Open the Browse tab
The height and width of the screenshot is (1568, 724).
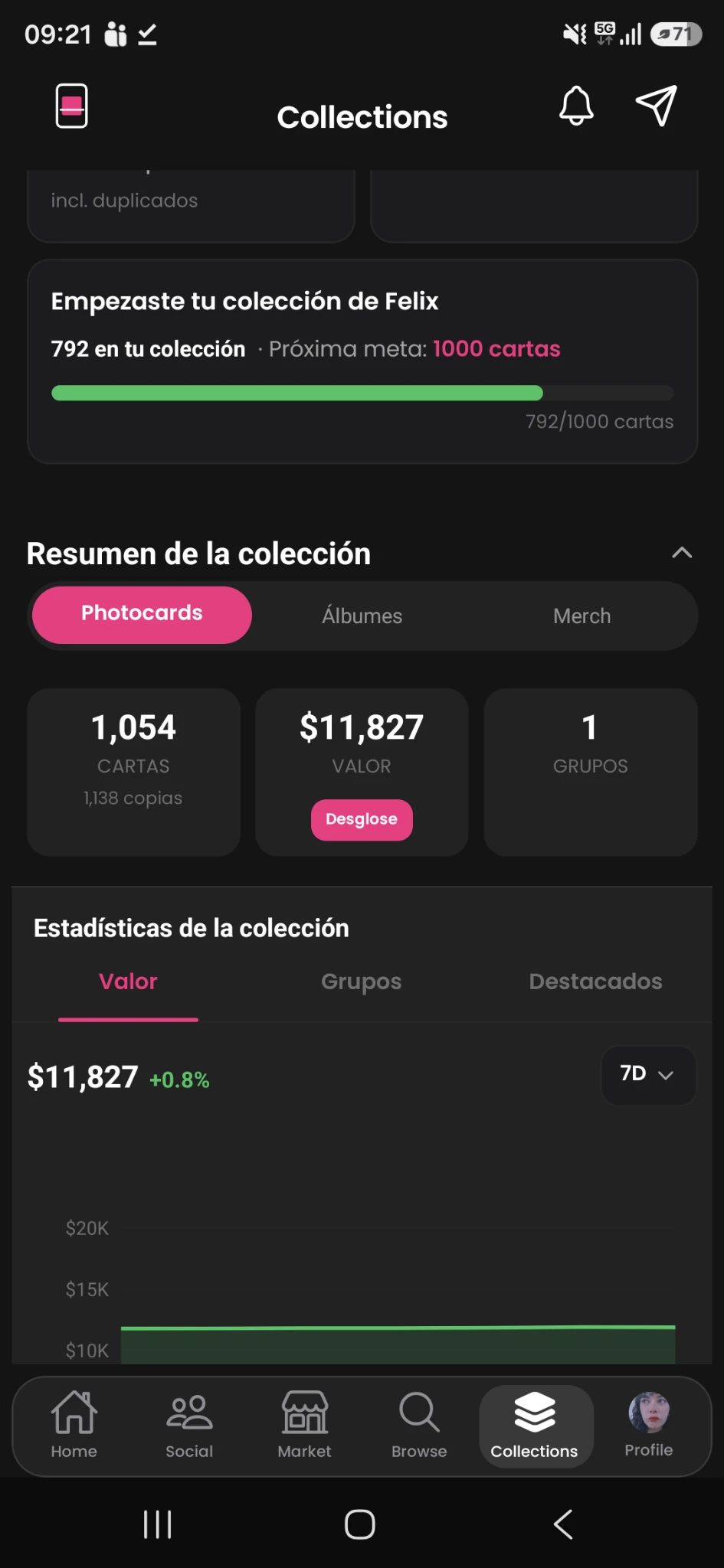pyautogui.click(x=419, y=1426)
